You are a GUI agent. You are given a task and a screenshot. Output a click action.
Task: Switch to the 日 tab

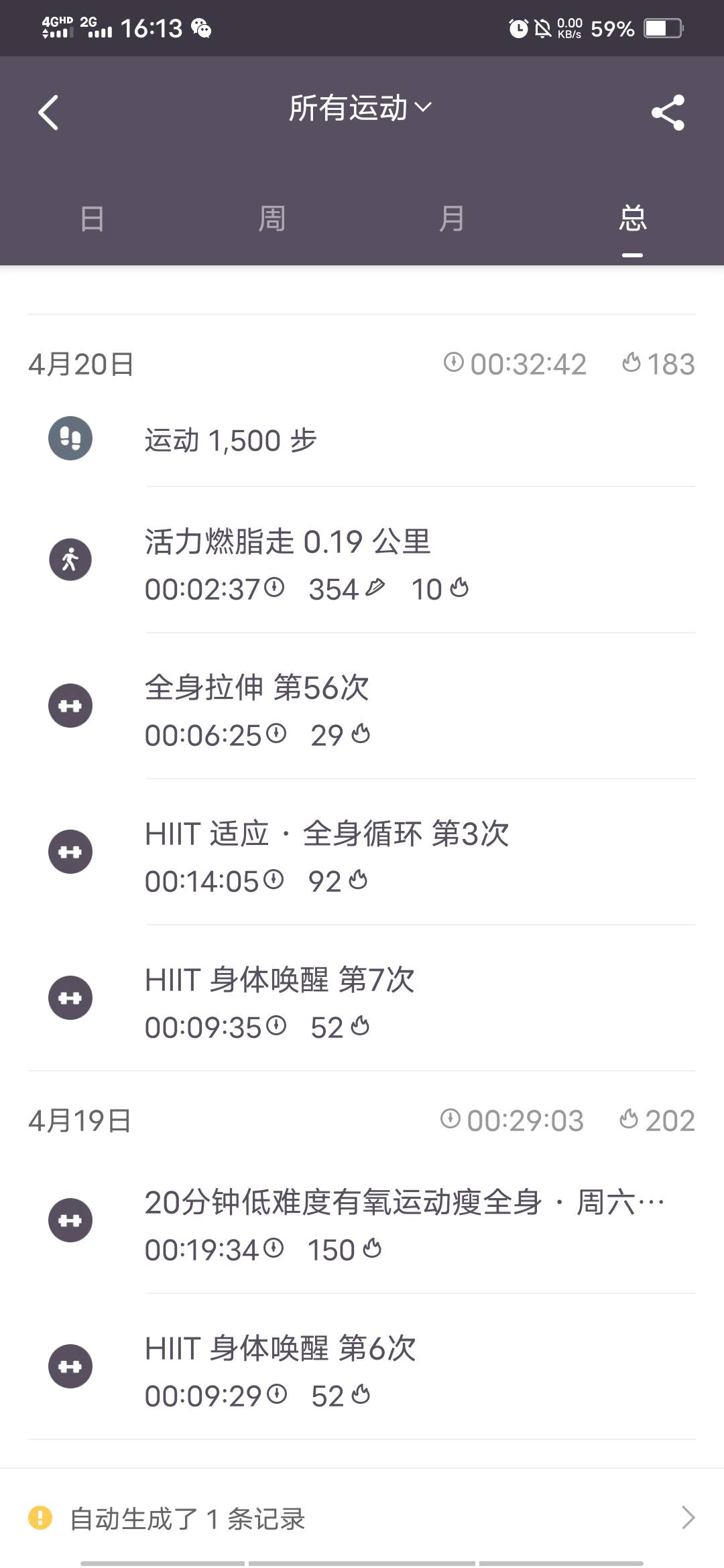click(x=92, y=219)
